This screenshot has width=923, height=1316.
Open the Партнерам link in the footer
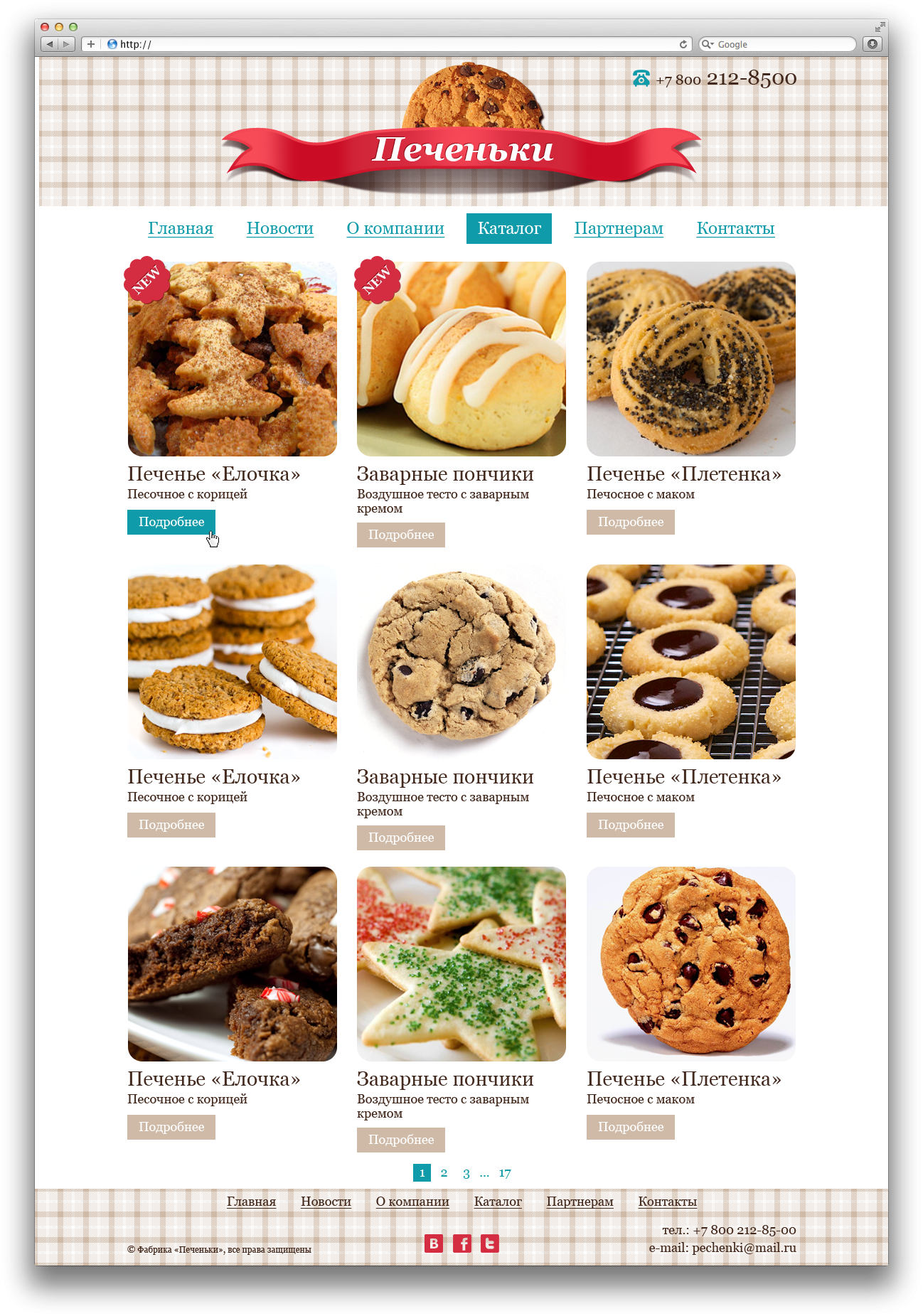tap(580, 1201)
